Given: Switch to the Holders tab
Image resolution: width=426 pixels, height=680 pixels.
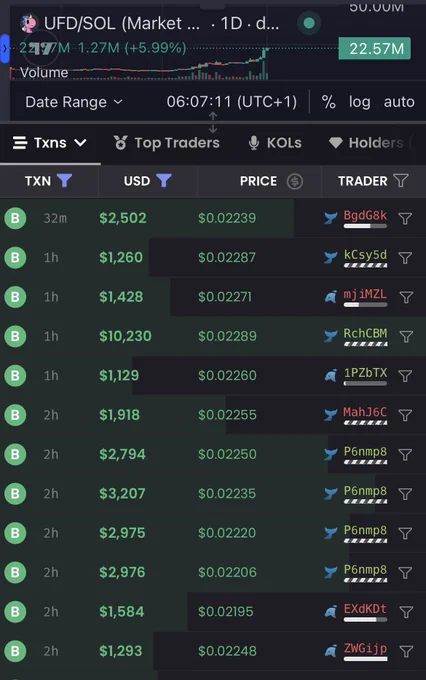Looking at the screenshot, I should (370, 143).
